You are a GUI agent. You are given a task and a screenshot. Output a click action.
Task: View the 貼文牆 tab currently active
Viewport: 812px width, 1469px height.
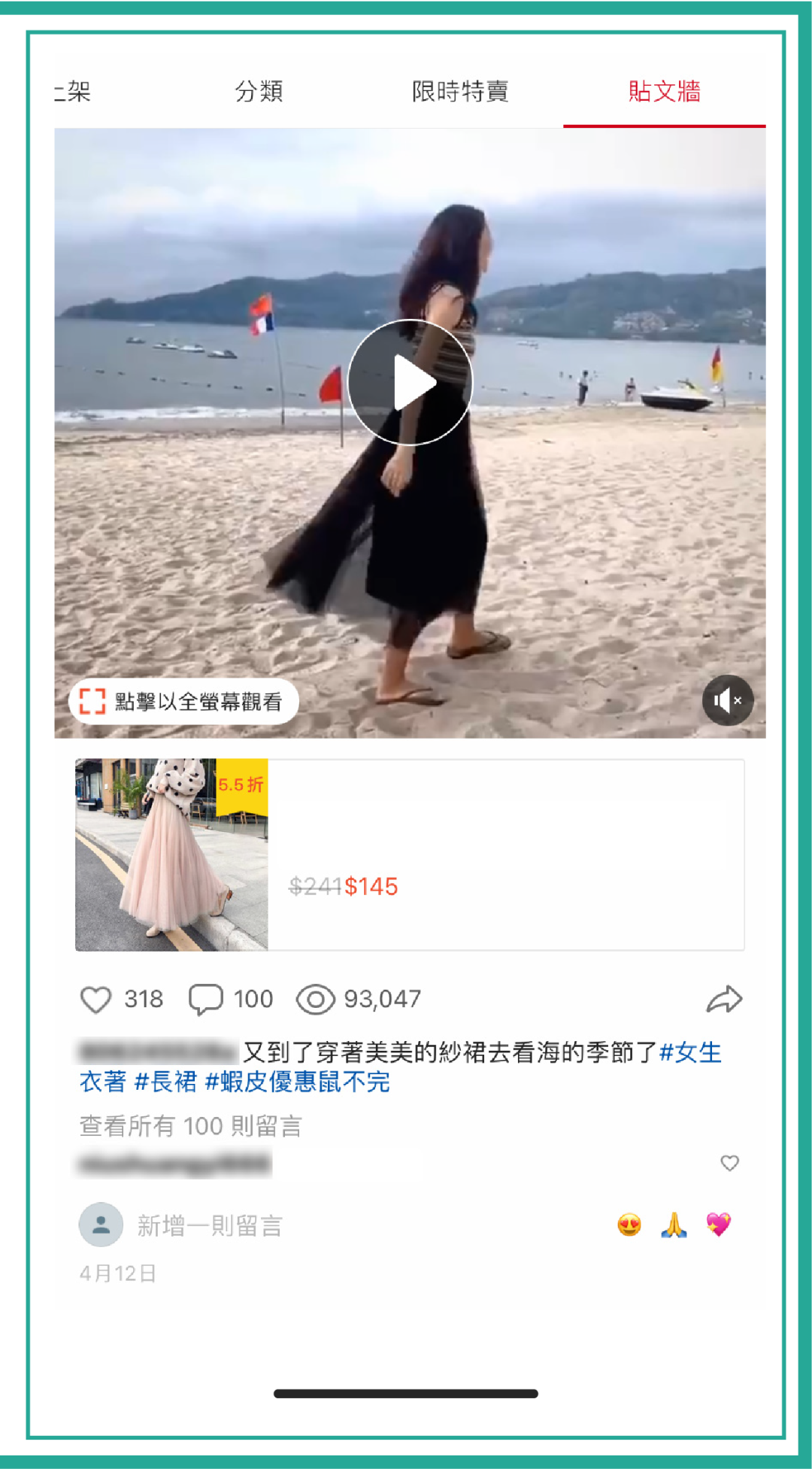tap(665, 92)
